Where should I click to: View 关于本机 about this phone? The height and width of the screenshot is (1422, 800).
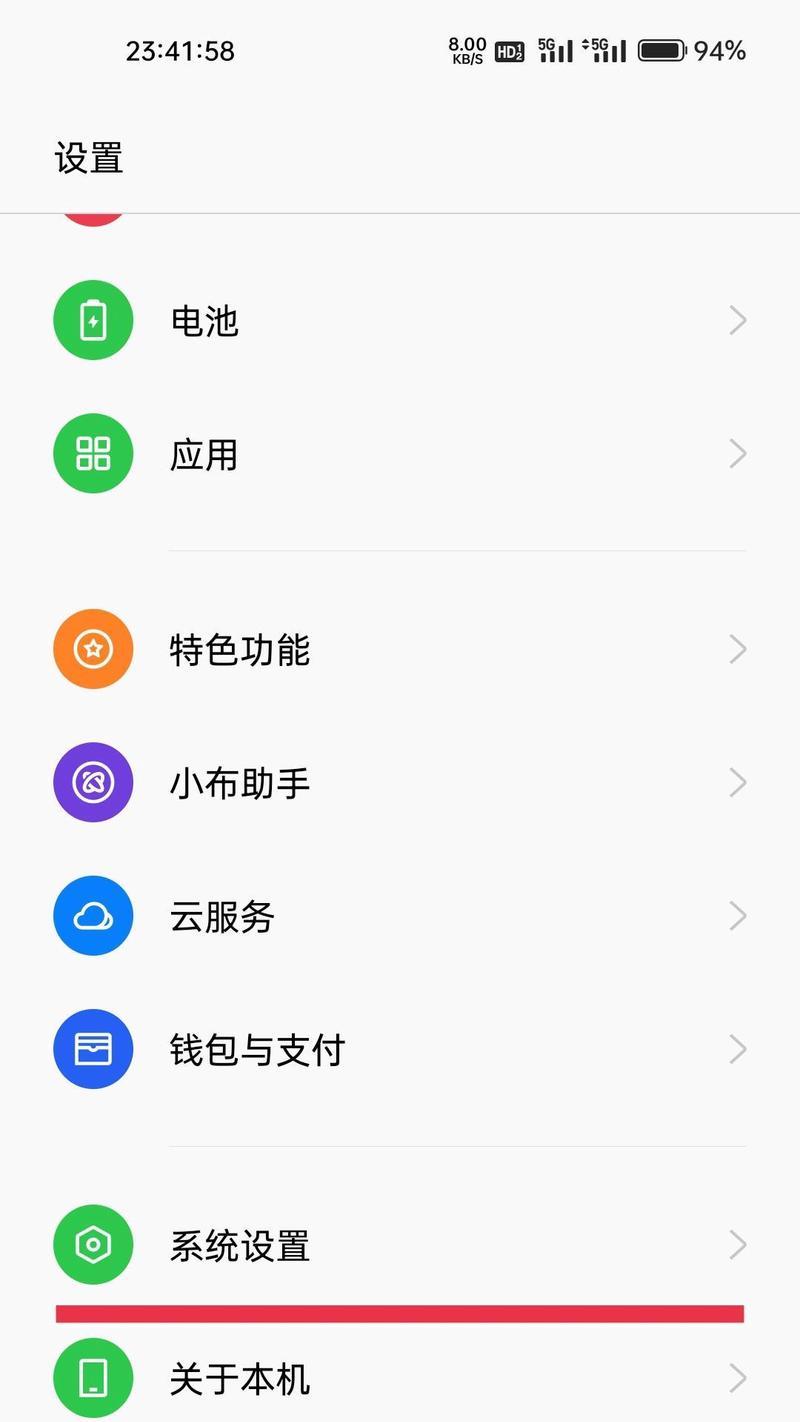point(400,1378)
